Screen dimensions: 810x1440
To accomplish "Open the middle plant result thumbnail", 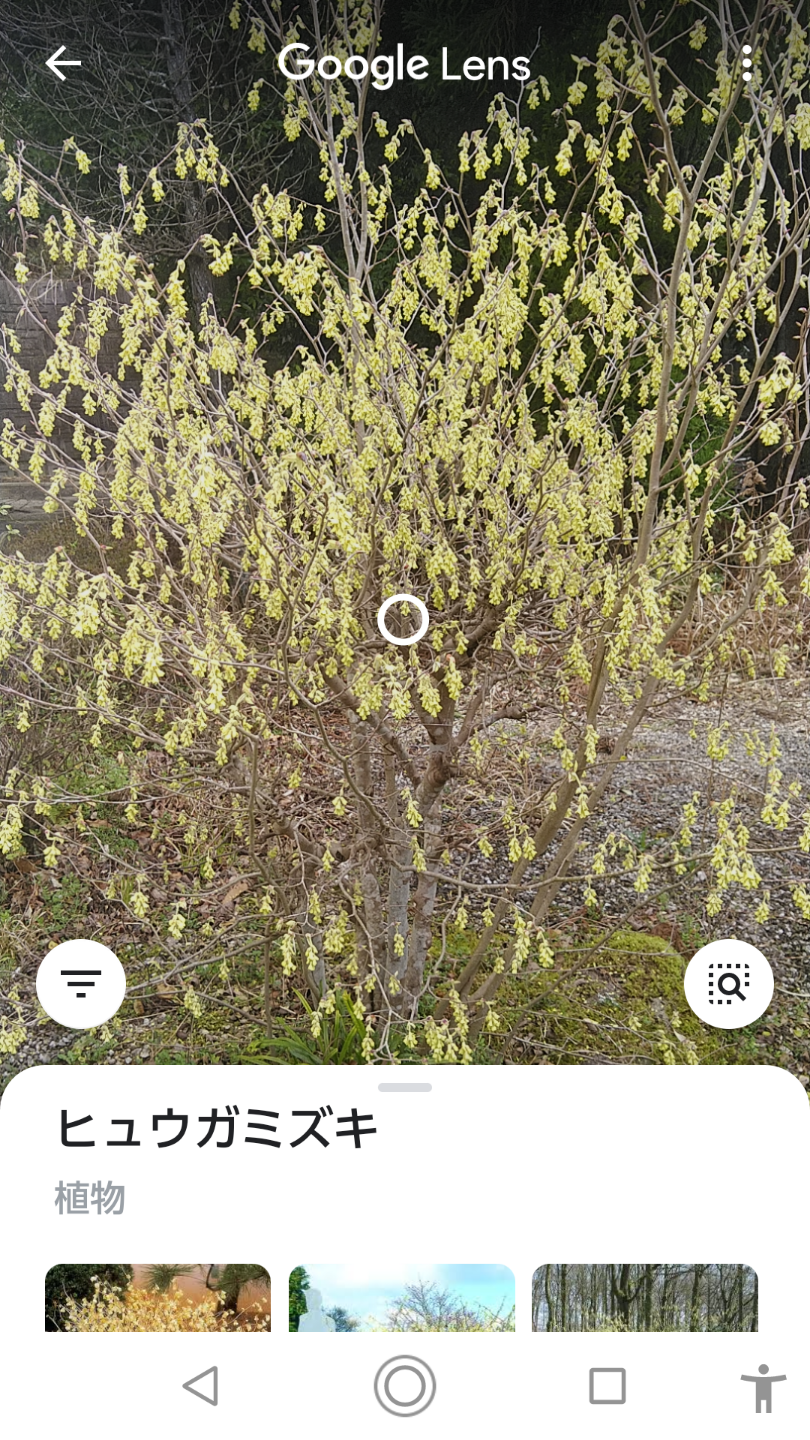I will pyautogui.click(x=402, y=1298).
